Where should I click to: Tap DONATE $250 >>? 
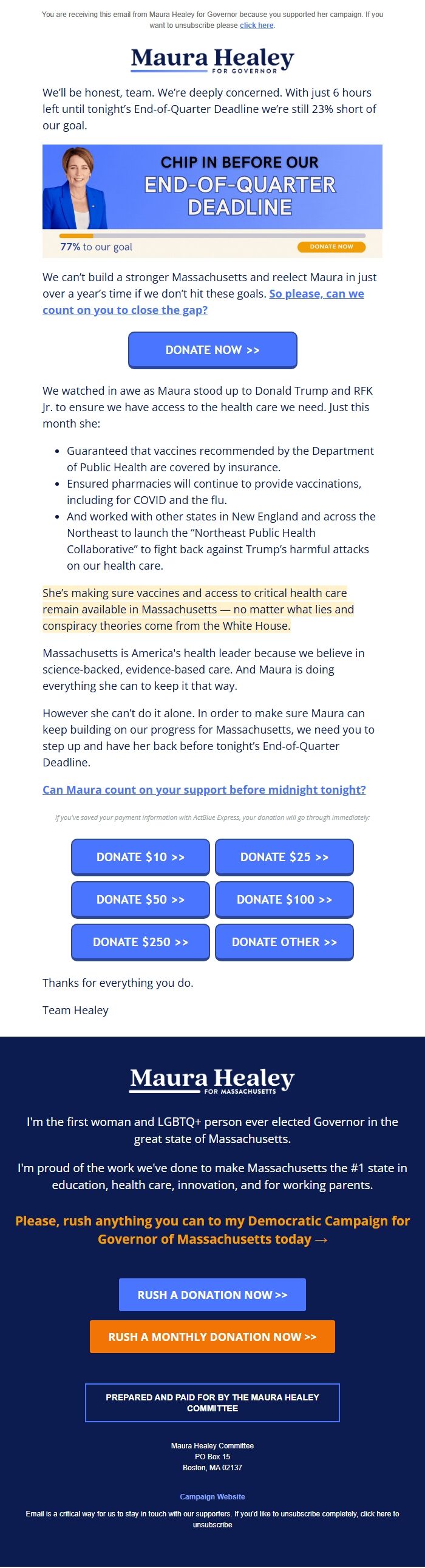140,943
